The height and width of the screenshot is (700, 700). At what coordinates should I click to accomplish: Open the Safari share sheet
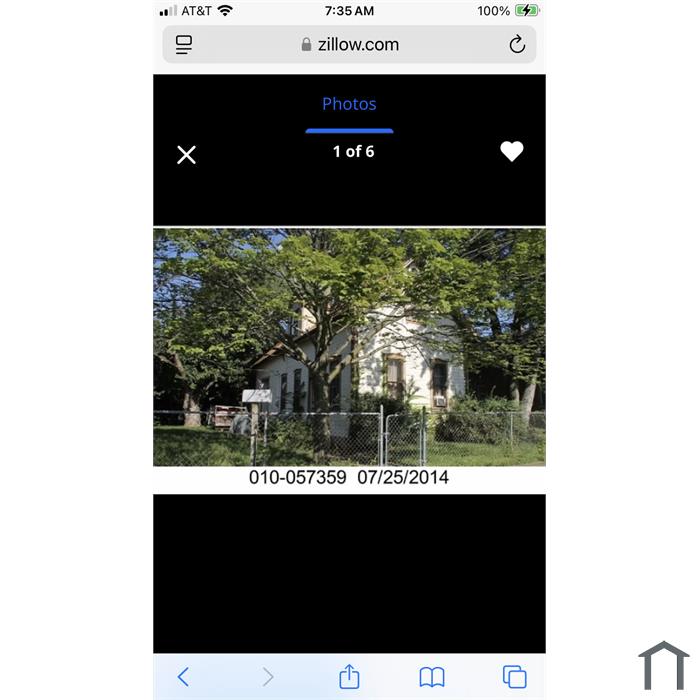point(349,677)
